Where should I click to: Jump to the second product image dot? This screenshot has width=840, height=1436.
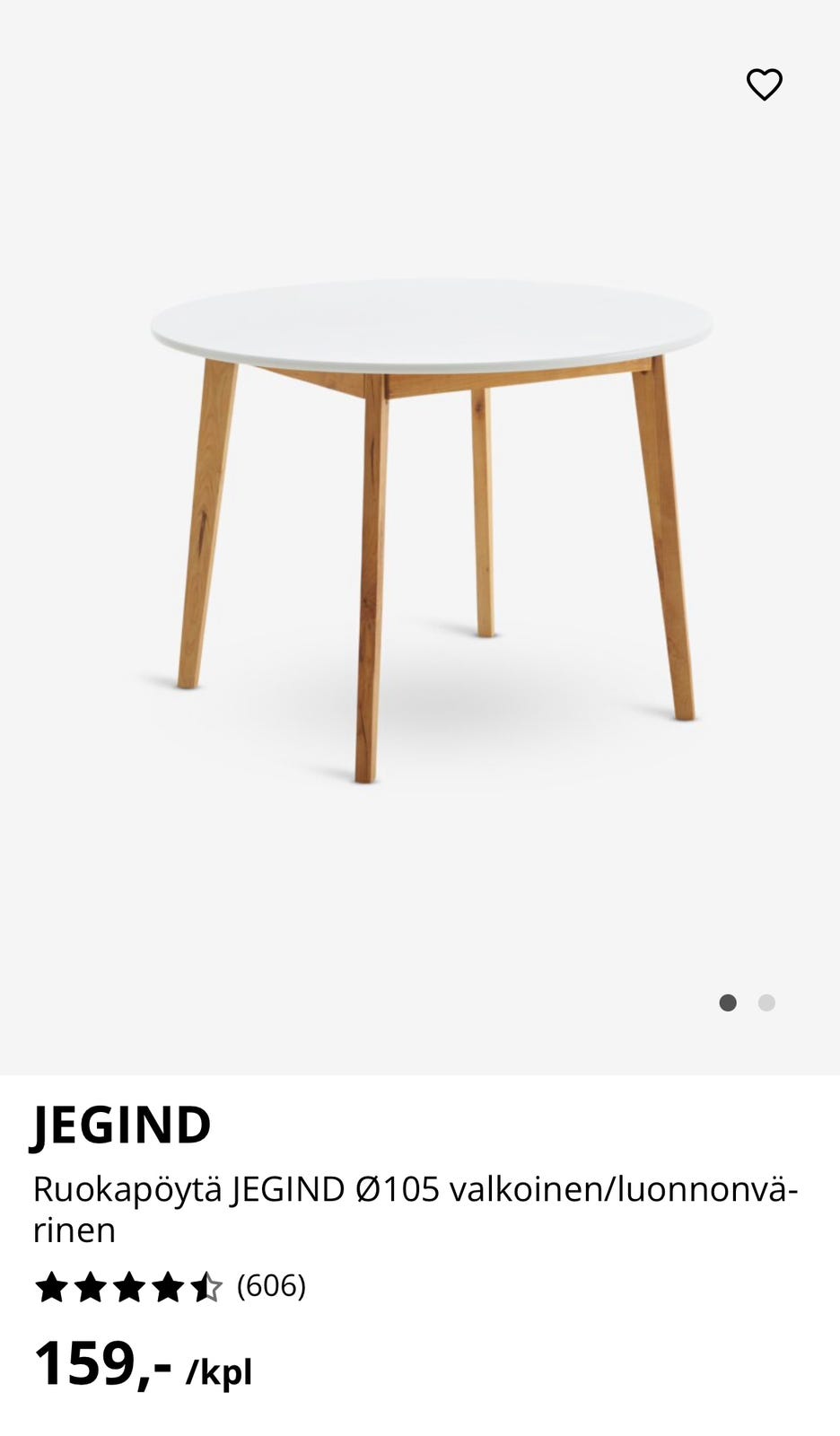(766, 1003)
